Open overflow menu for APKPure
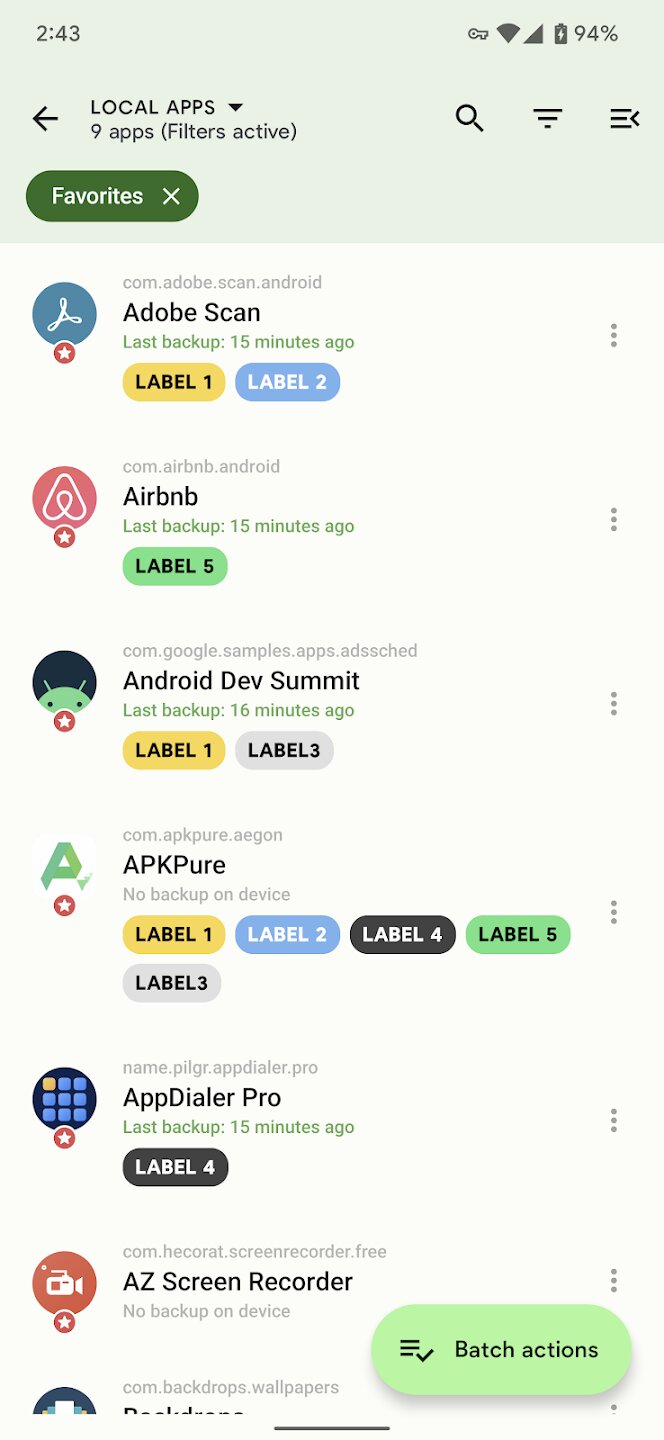The image size is (664, 1440). click(x=614, y=911)
